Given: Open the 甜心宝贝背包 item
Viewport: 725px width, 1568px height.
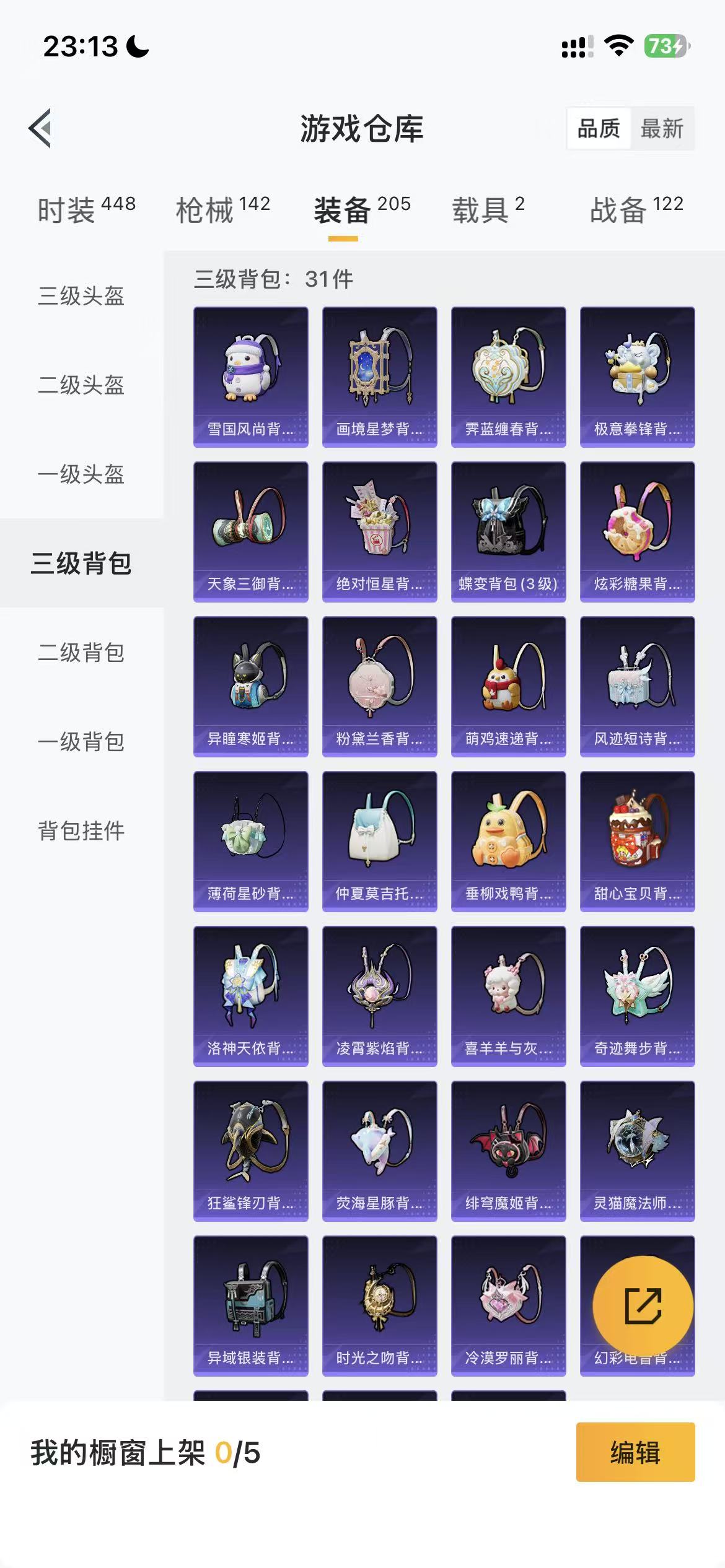Looking at the screenshot, I should pos(636,842).
